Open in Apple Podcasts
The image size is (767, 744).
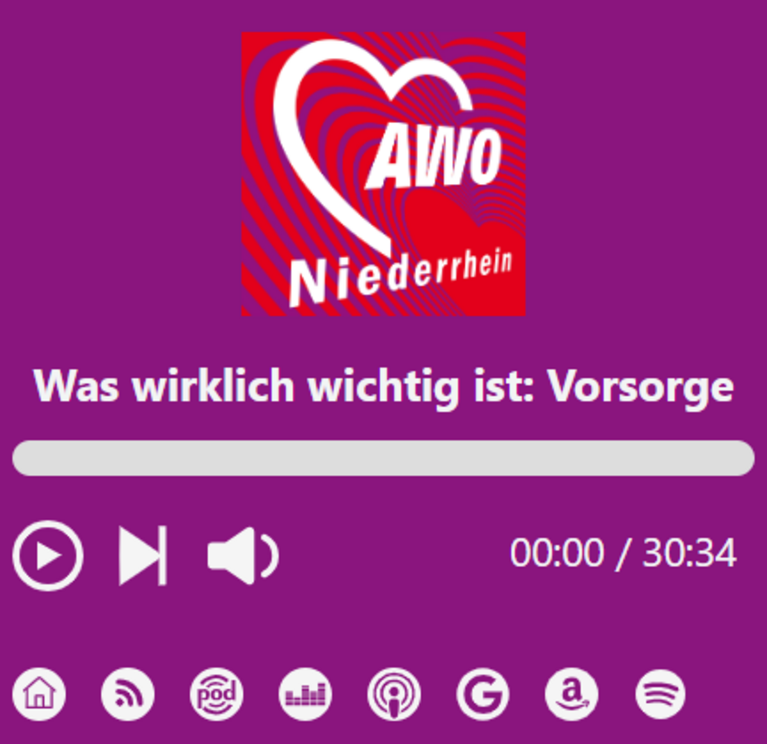point(394,693)
